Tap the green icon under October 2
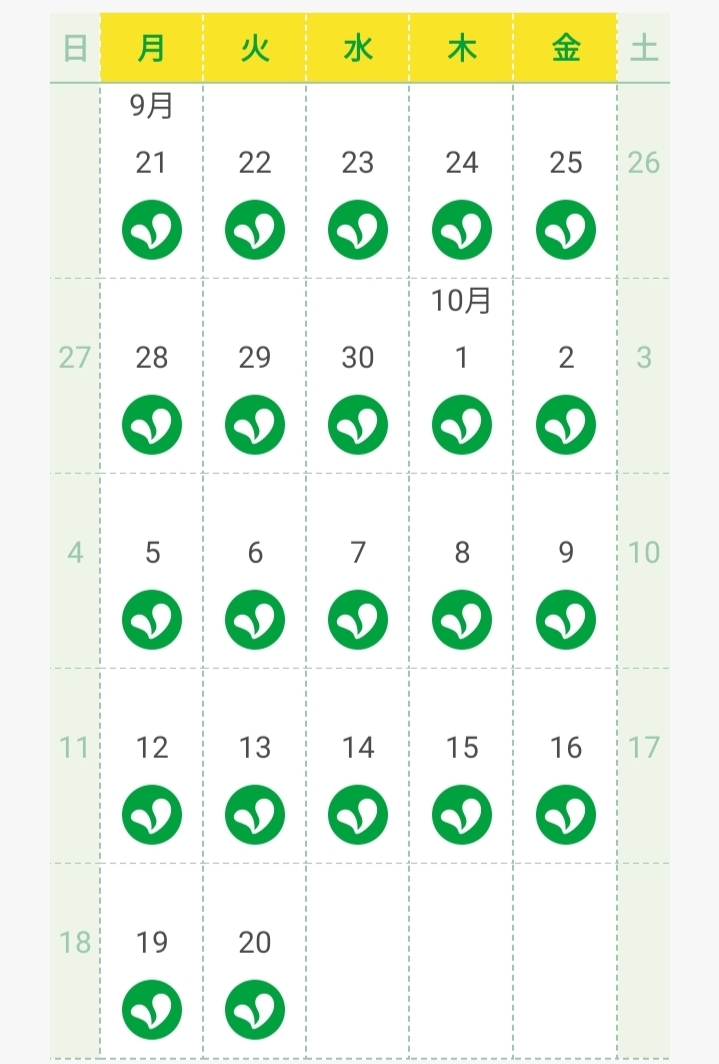Viewport: 719px width, 1064px height. tap(566, 424)
